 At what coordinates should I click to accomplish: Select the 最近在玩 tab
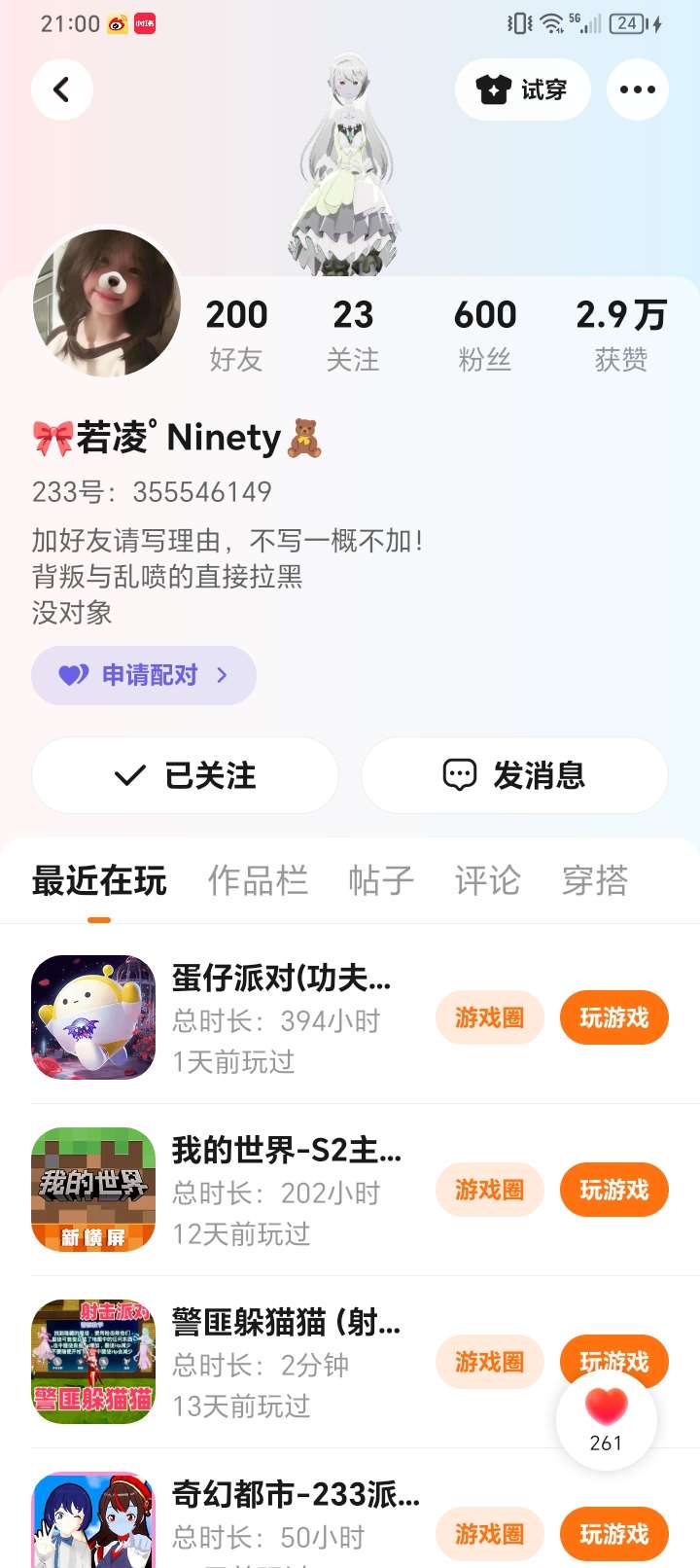99,880
